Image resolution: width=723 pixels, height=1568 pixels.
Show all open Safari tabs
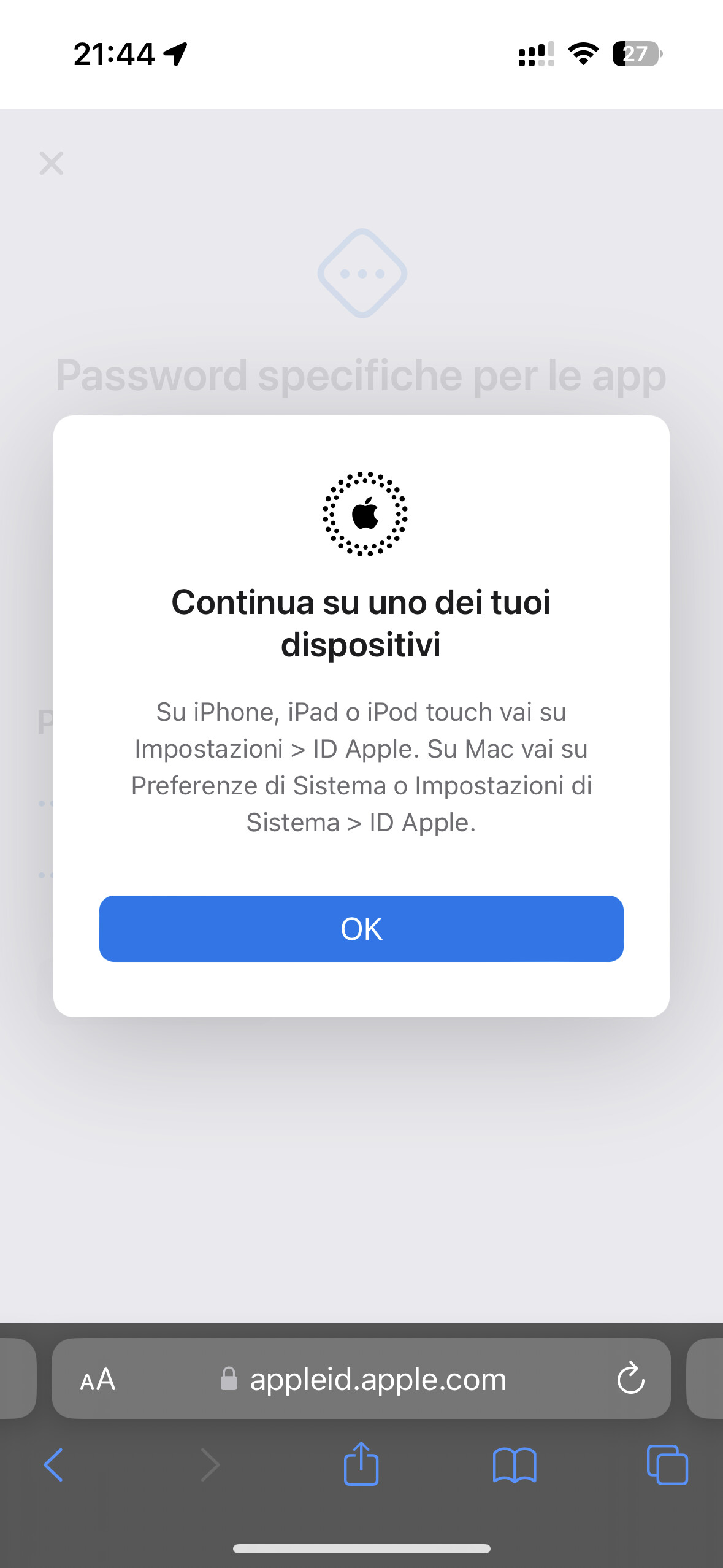(667, 1464)
